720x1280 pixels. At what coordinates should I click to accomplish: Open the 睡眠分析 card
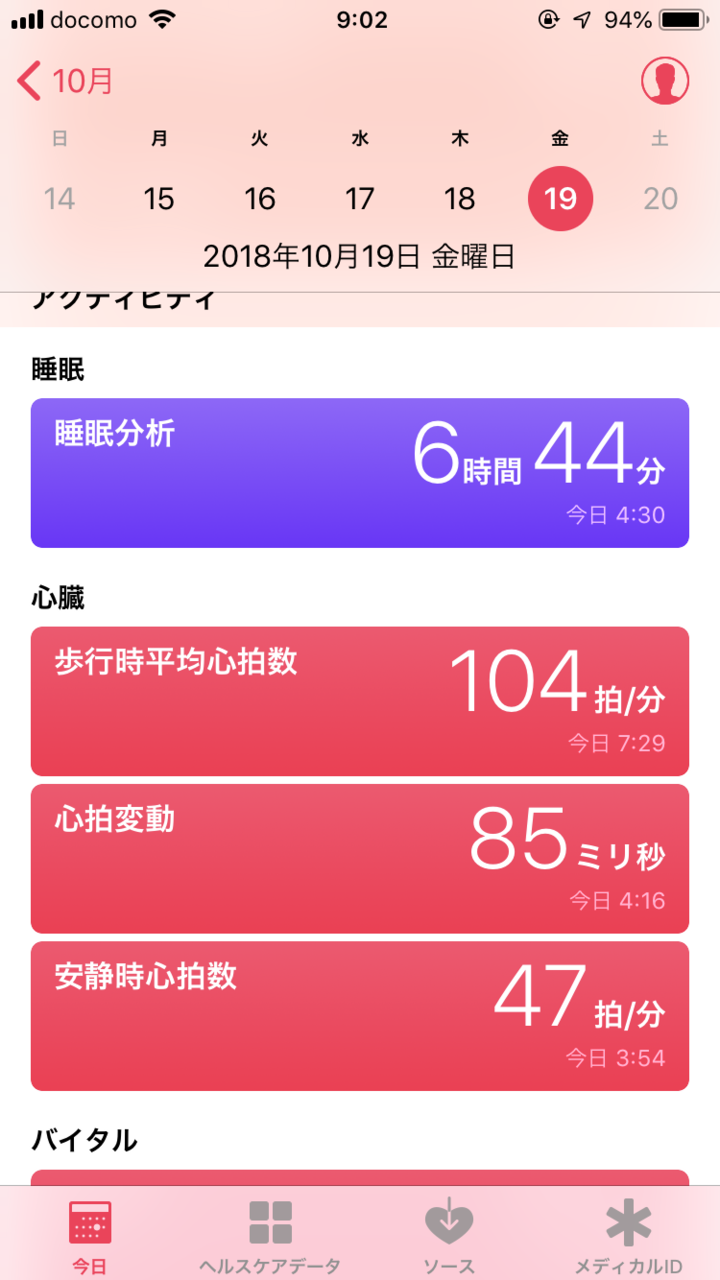[x=360, y=473]
